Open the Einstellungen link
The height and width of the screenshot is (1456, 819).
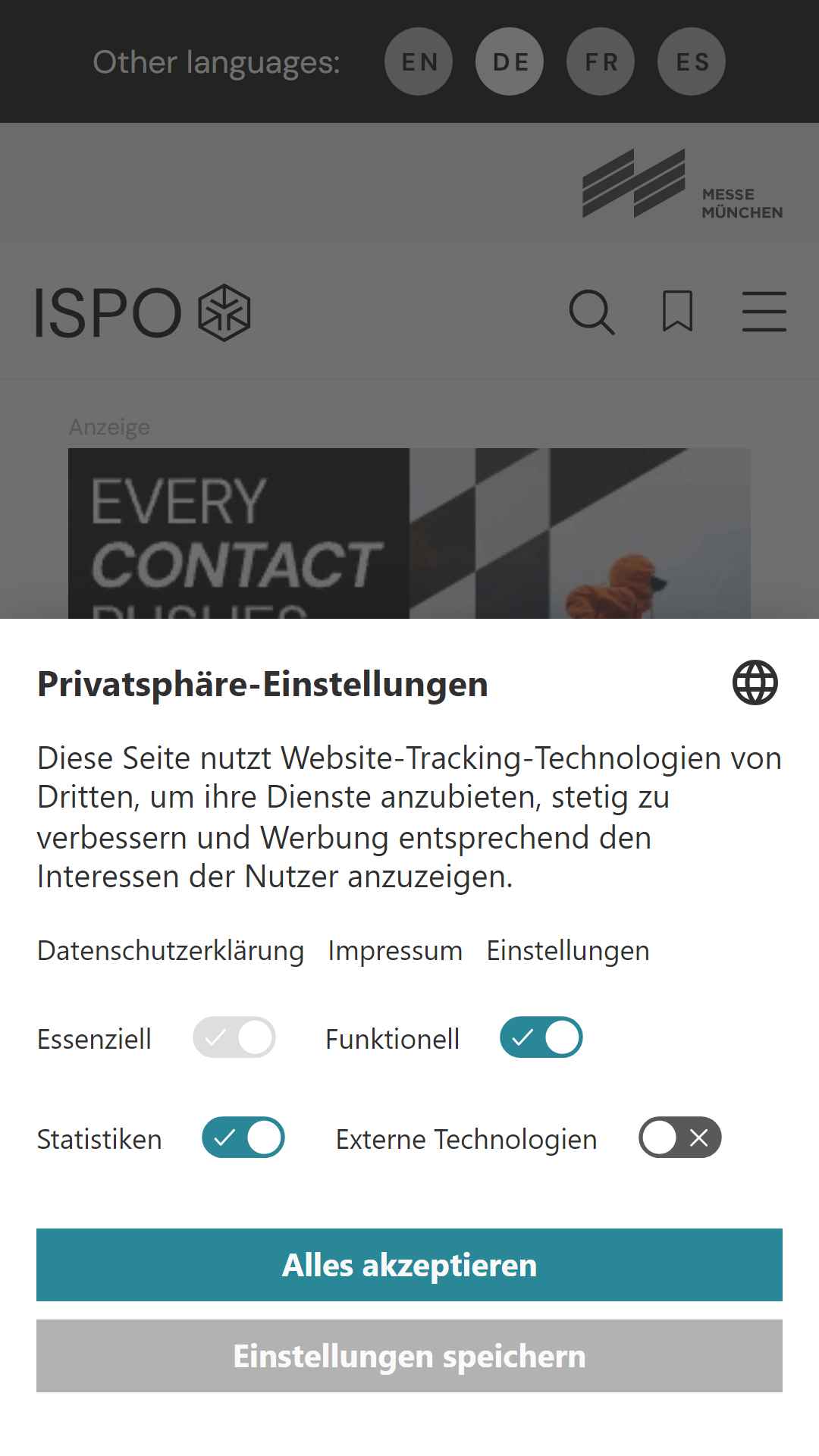(x=568, y=950)
